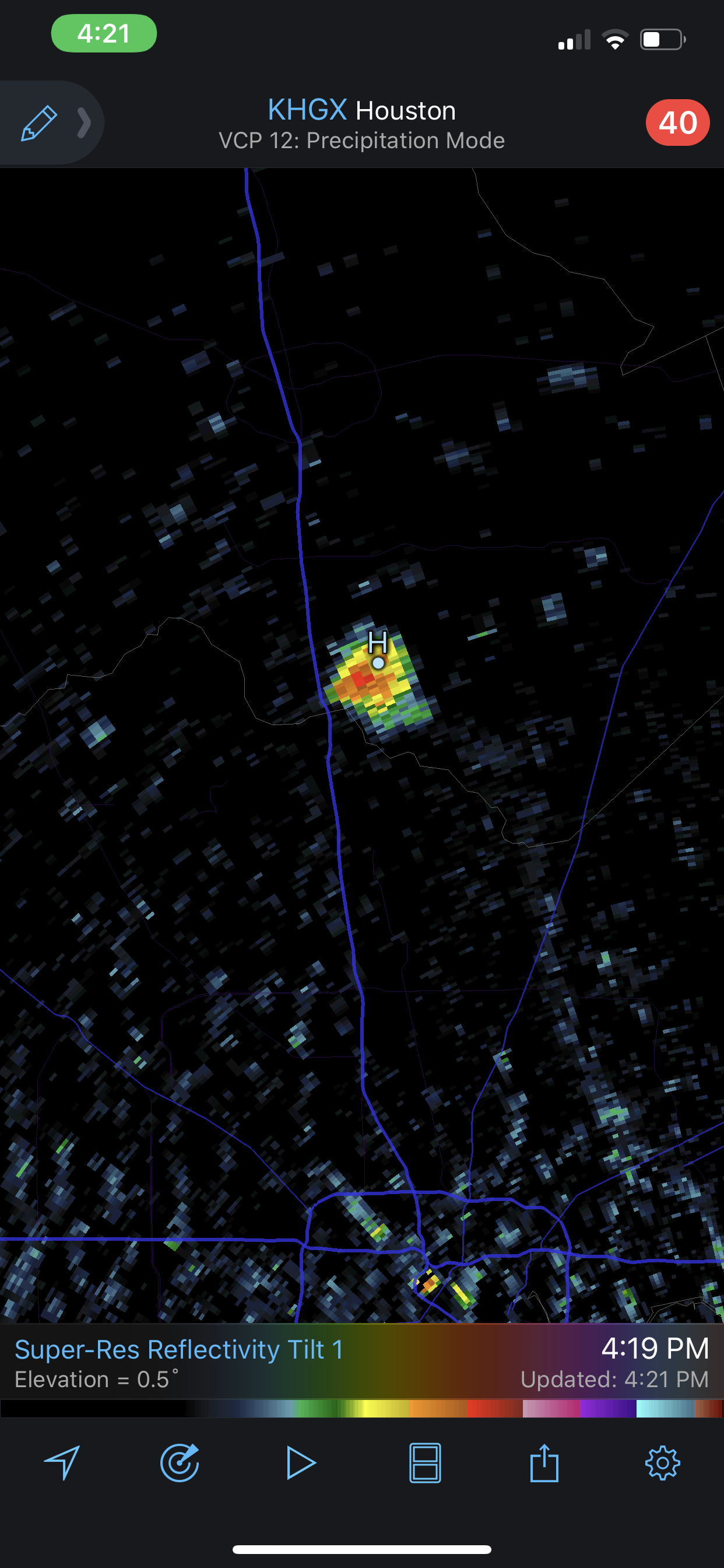Open the radar site selection icon
The height and width of the screenshot is (1568, 724).
click(180, 1461)
